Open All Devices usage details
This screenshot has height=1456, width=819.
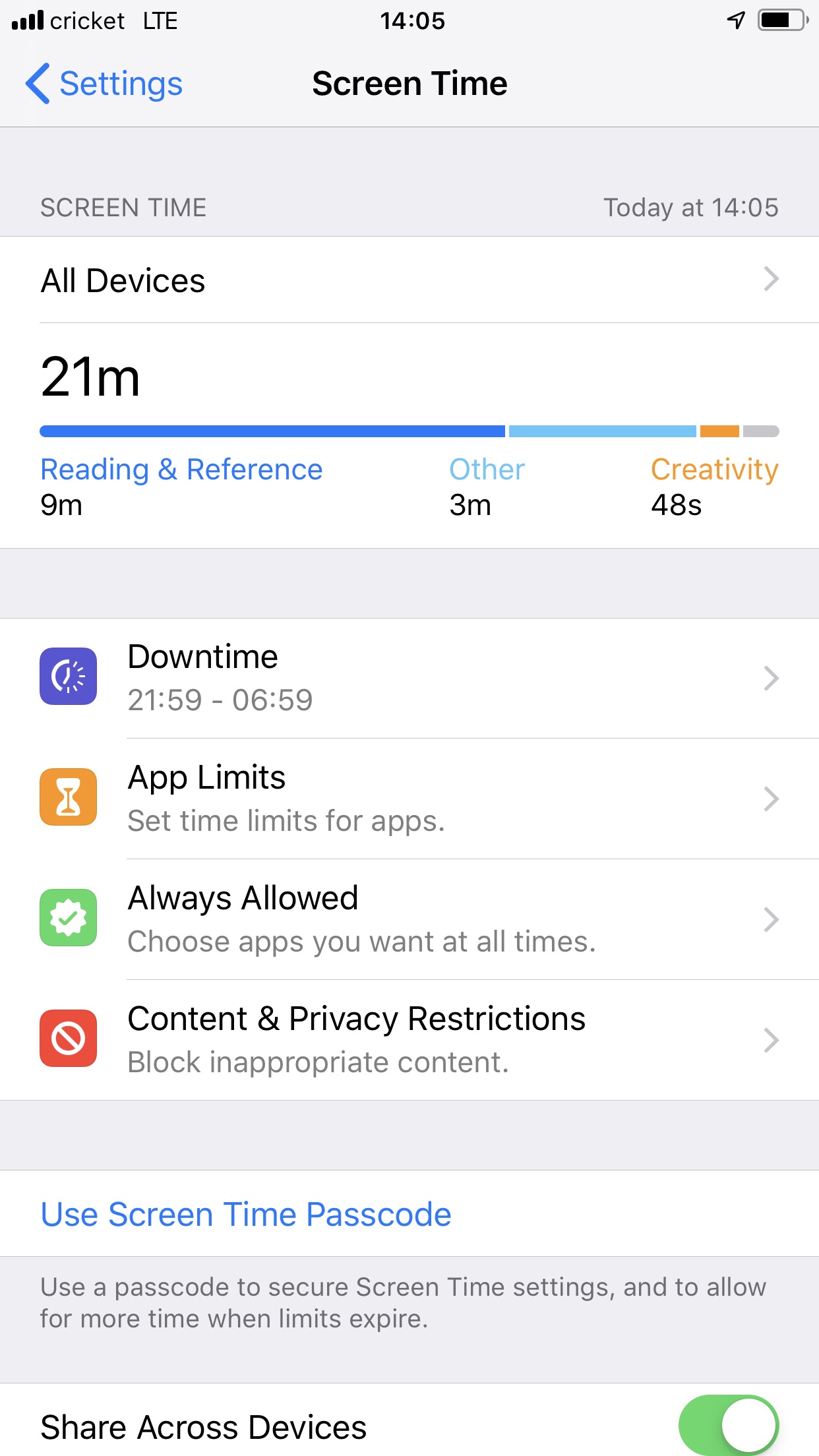point(409,280)
